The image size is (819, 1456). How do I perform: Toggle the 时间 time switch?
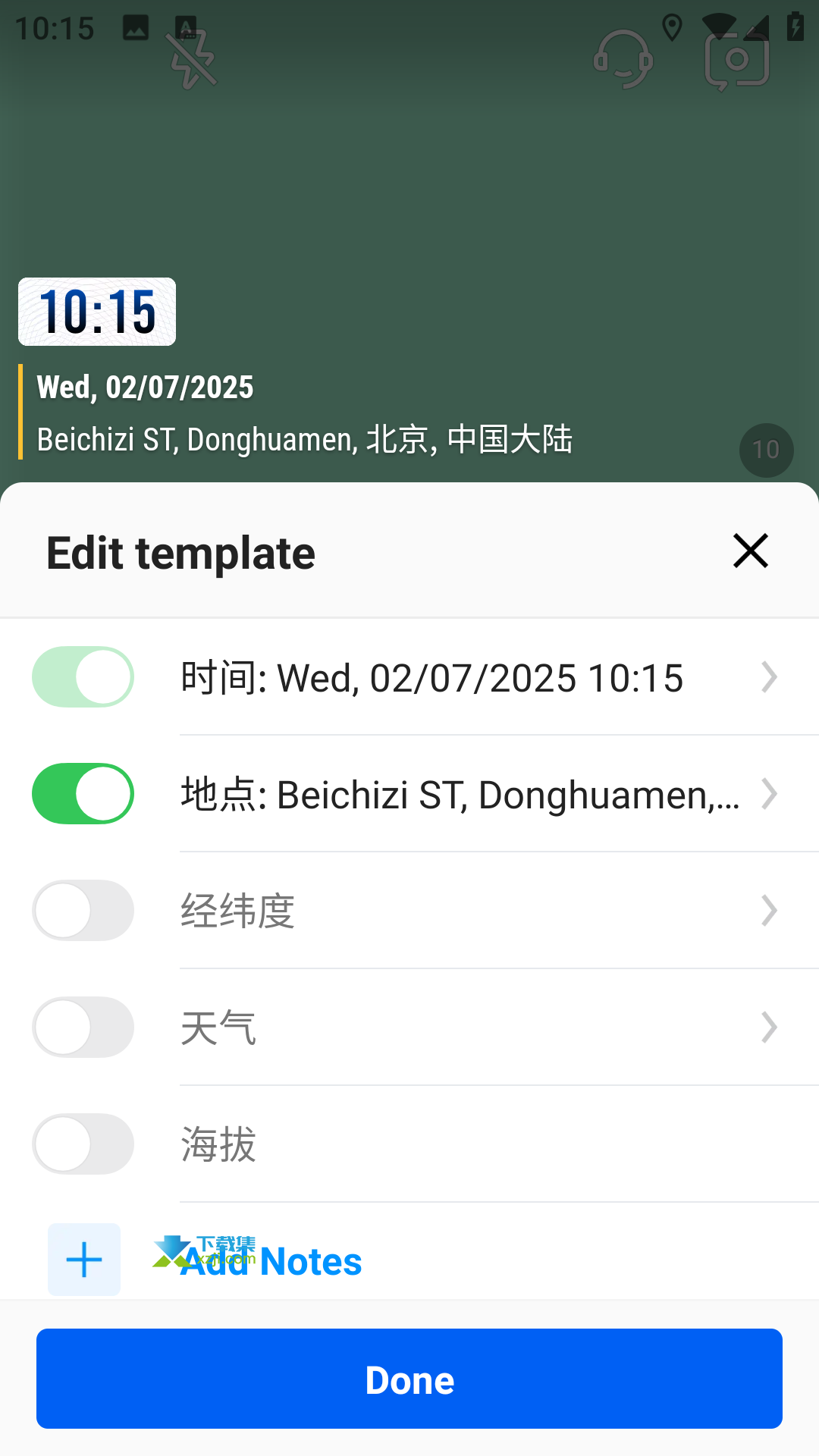click(83, 676)
